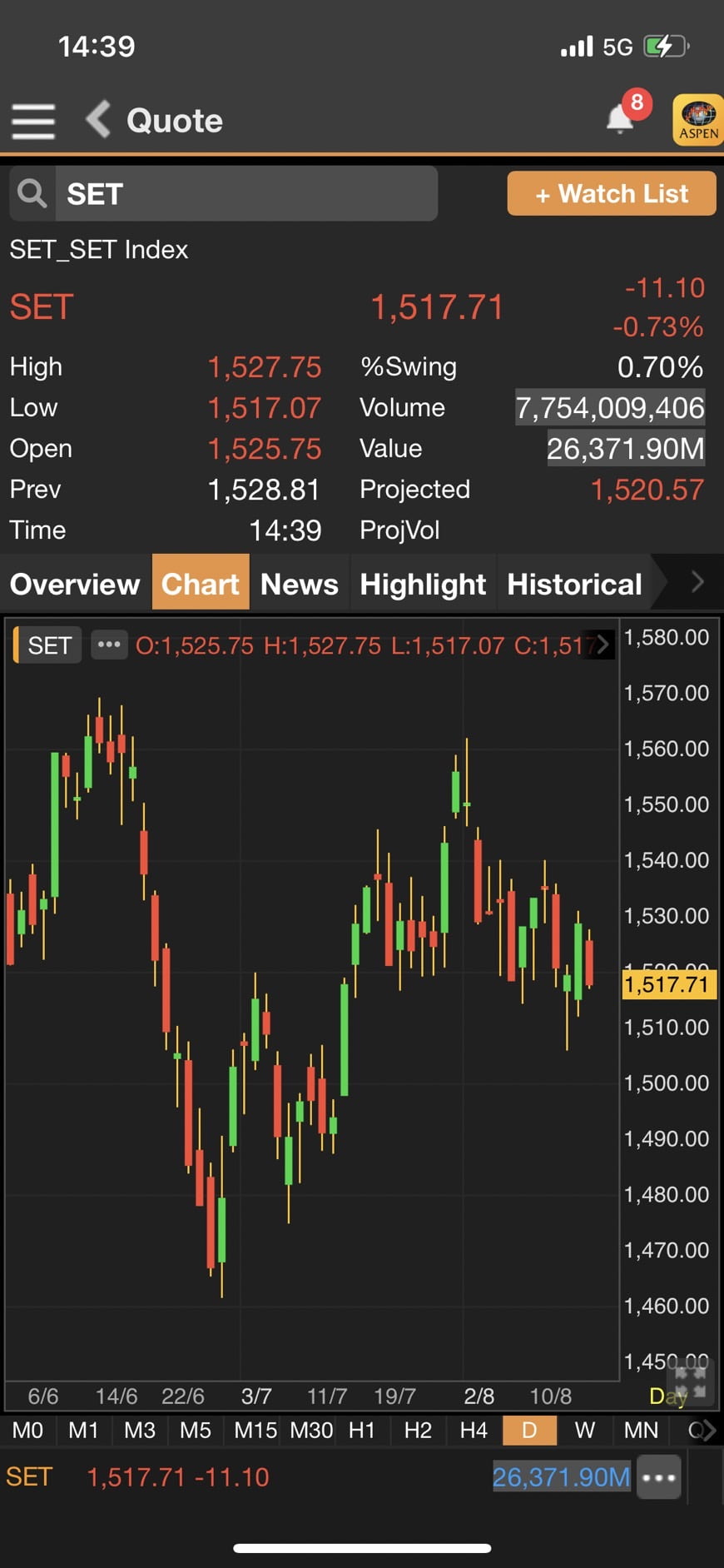Open the Highlight tab
This screenshot has height=1568, width=724.
pos(423,584)
